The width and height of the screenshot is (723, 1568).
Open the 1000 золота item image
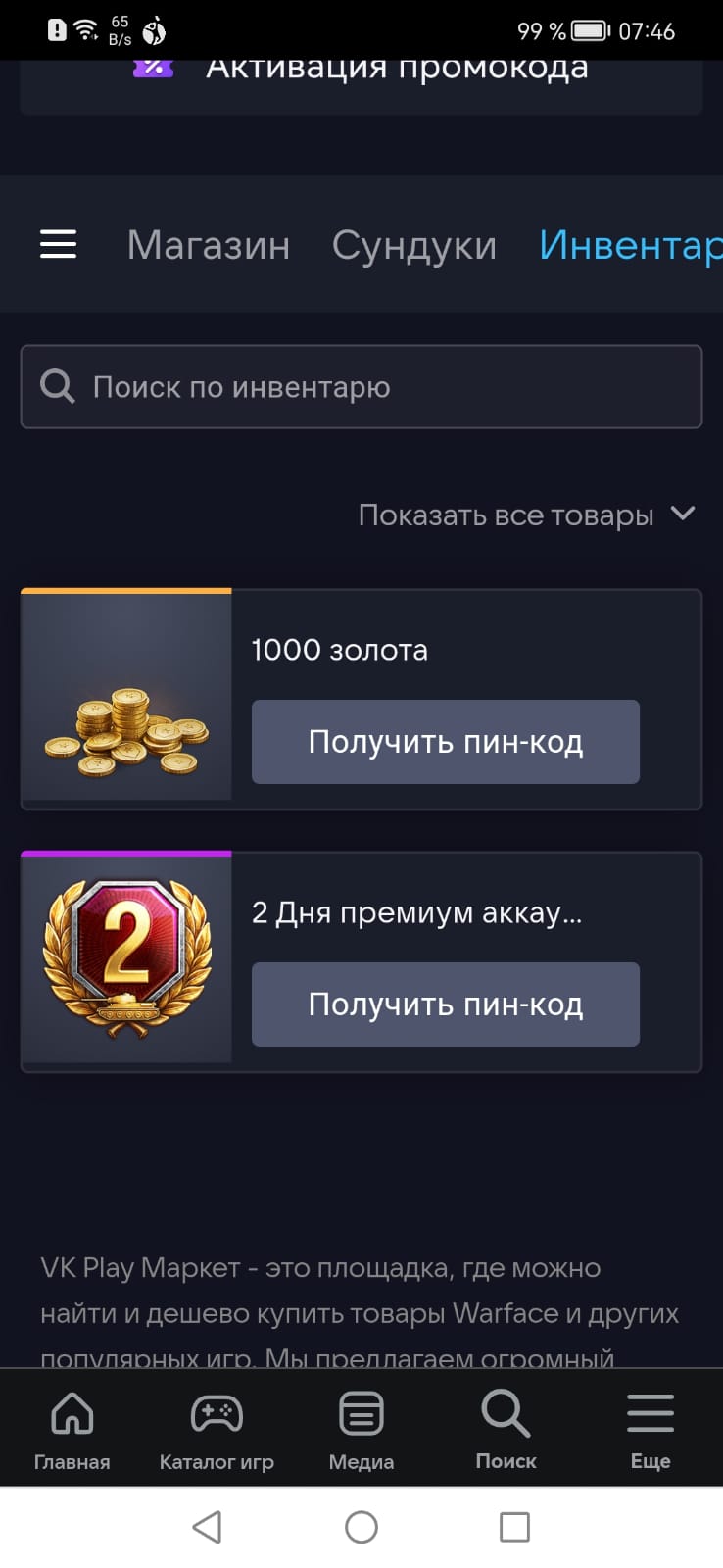pyautogui.click(x=126, y=698)
